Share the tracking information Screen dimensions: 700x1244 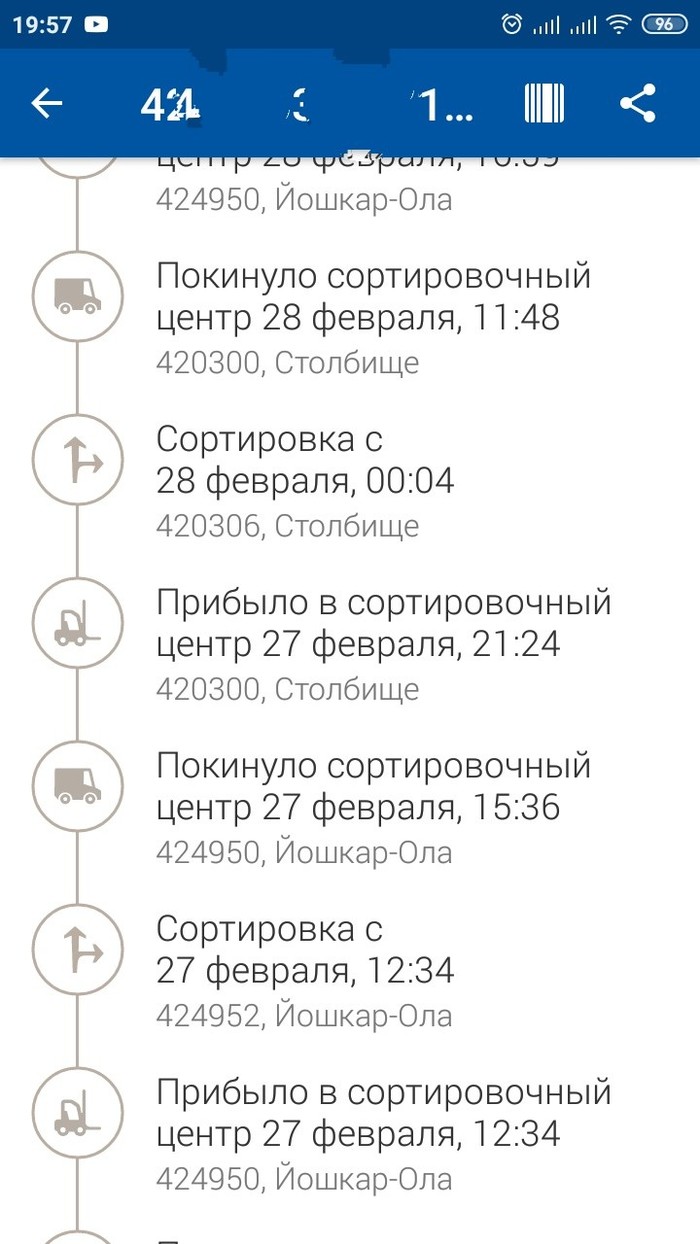638,103
